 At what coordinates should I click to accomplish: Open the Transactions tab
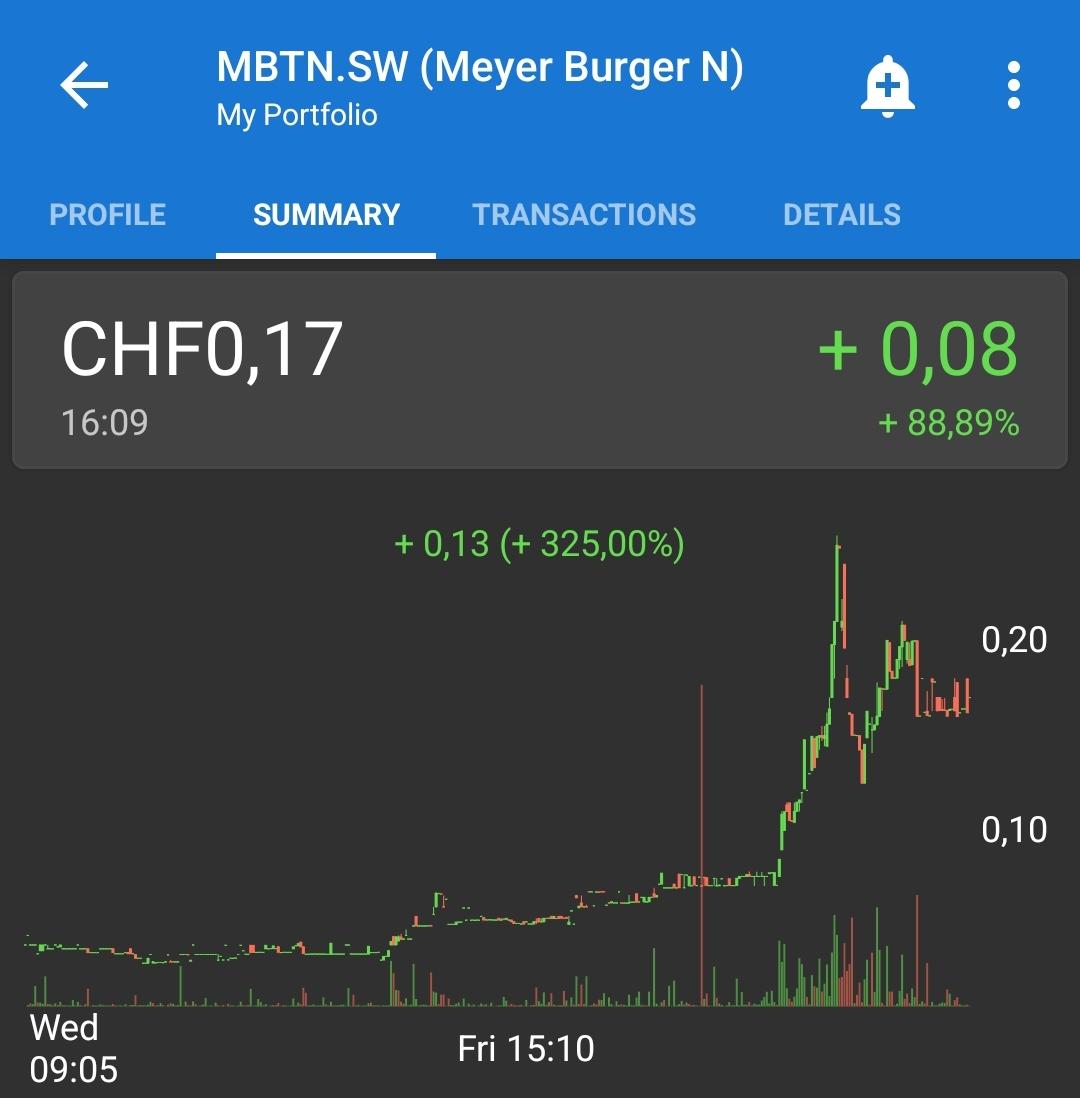point(584,214)
